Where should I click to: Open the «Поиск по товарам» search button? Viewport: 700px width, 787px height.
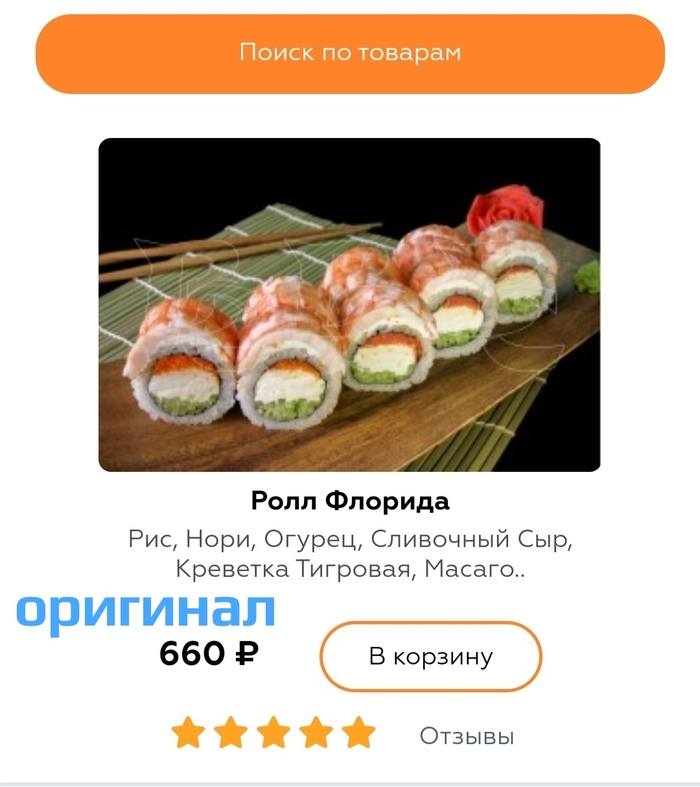tap(350, 53)
